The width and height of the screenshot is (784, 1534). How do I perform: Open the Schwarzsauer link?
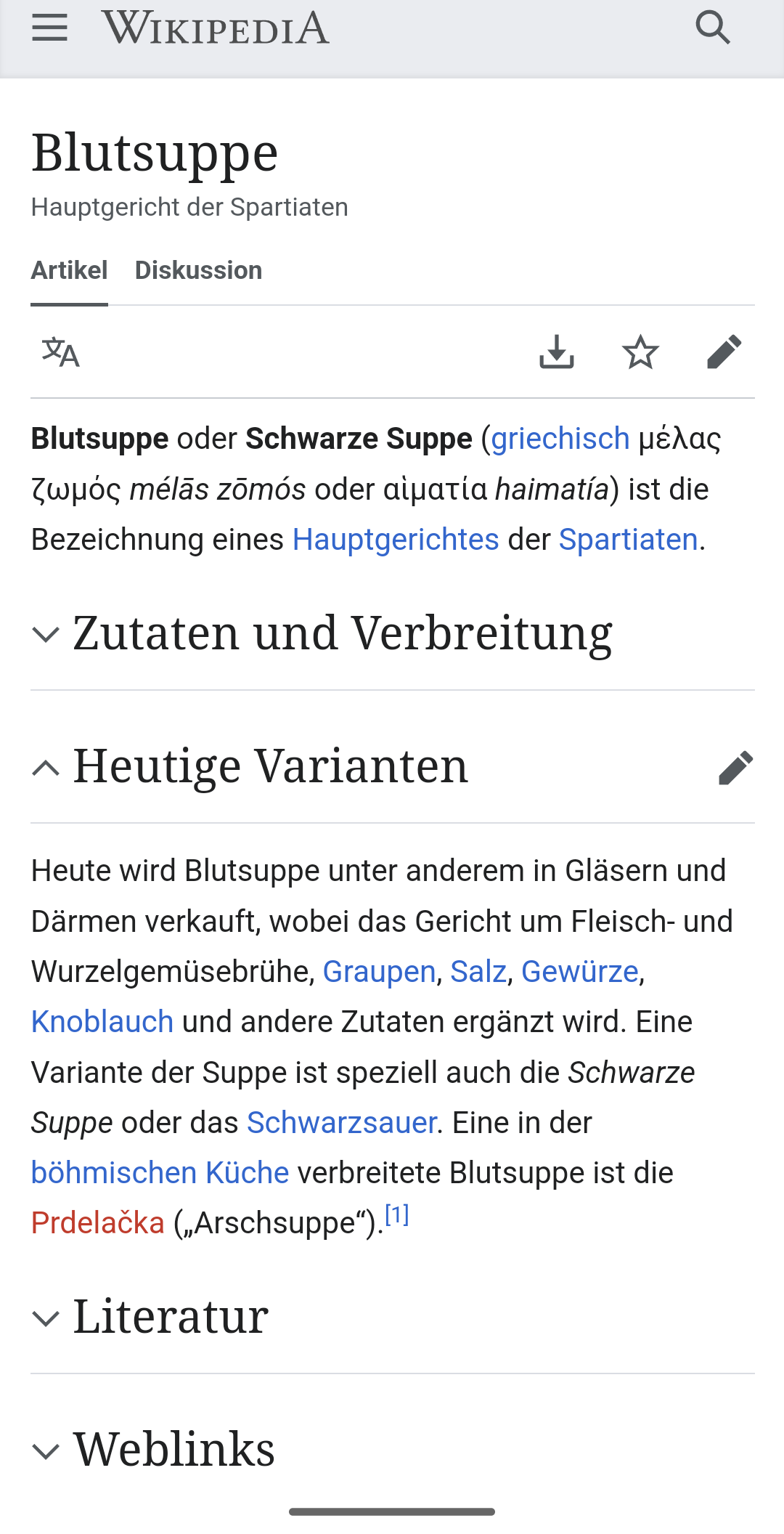click(342, 1123)
